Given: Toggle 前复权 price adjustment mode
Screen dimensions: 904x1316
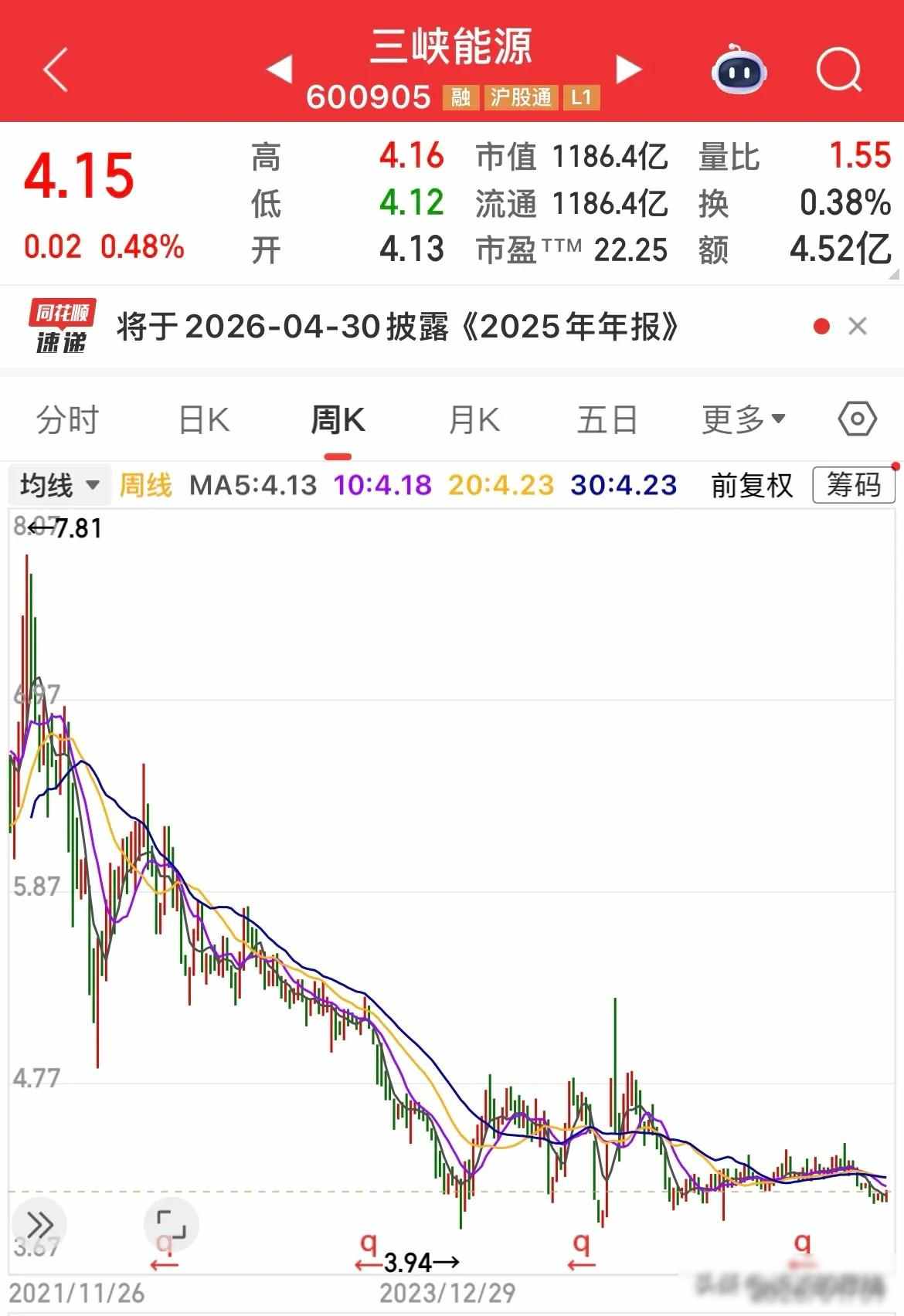Looking at the screenshot, I should 752,485.
